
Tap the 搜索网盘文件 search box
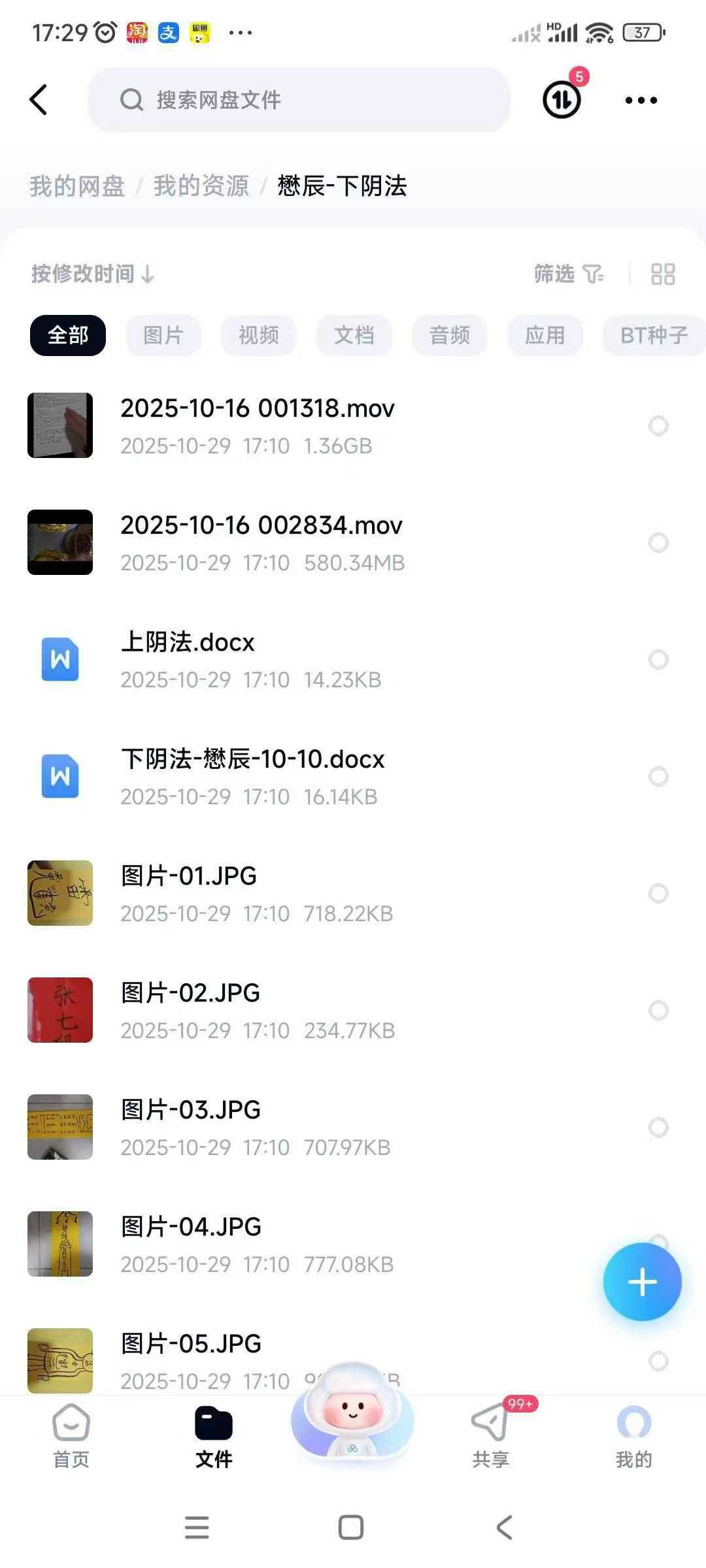coord(299,100)
